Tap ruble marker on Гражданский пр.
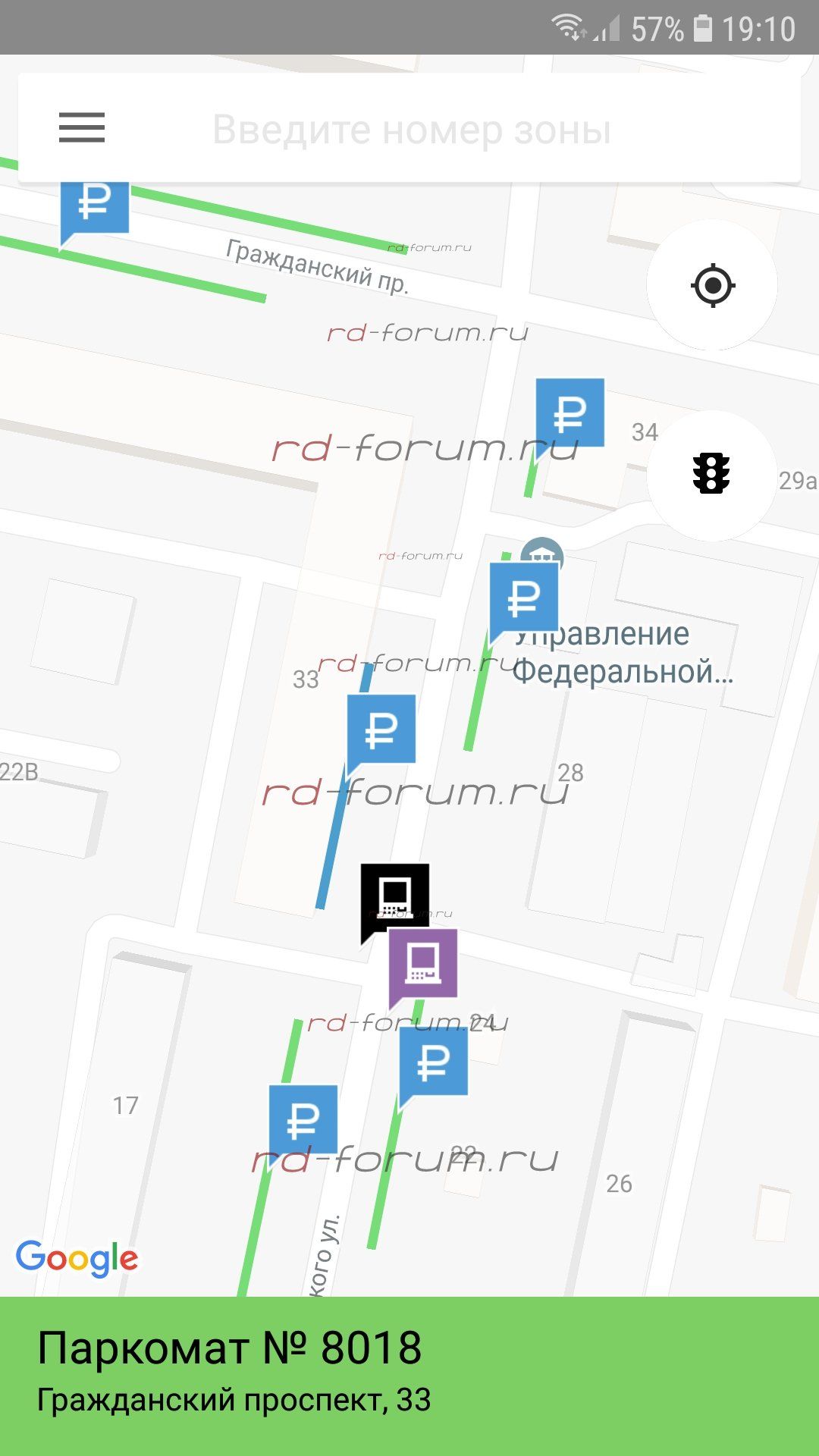This screenshot has height=1456, width=819. 94,205
